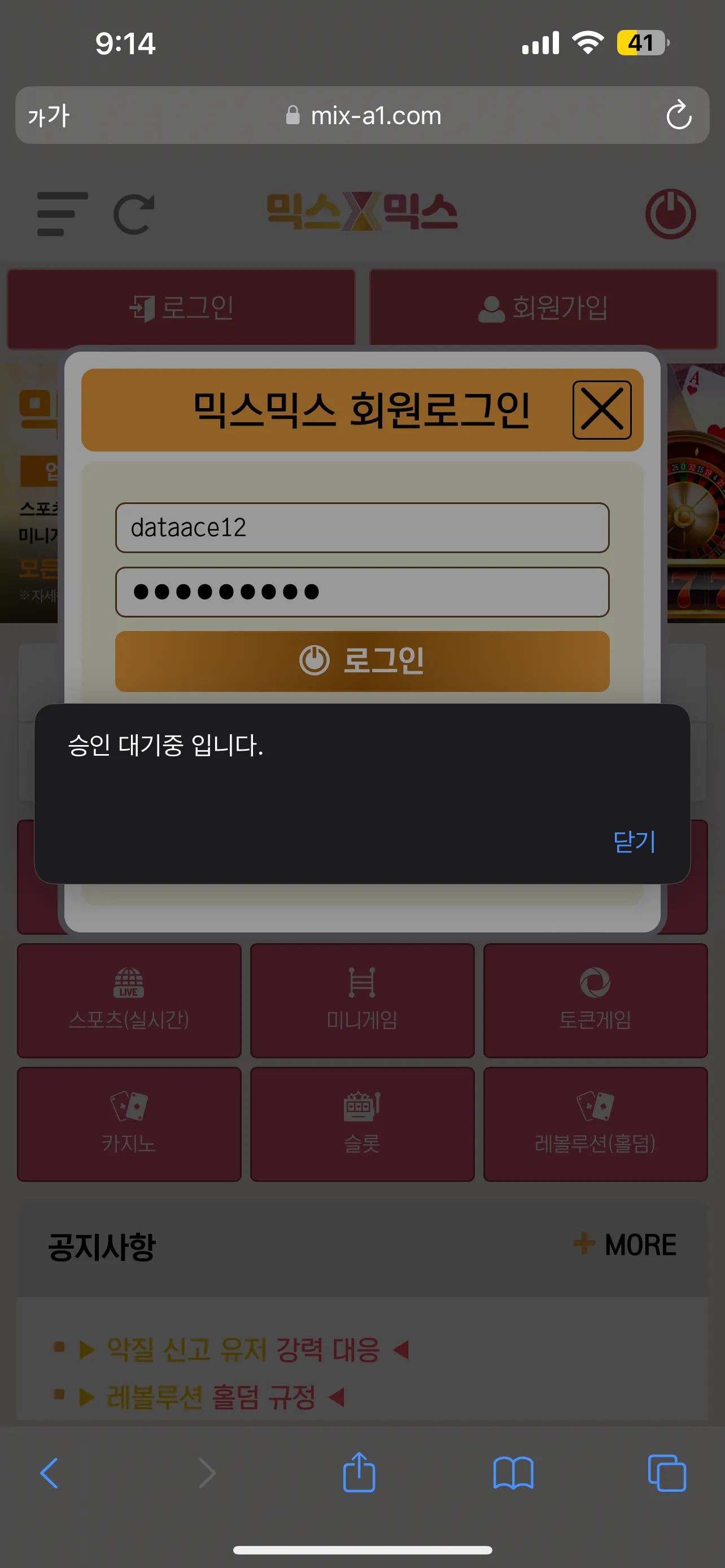Open 스포츠(실시간) category

[129, 1001]
